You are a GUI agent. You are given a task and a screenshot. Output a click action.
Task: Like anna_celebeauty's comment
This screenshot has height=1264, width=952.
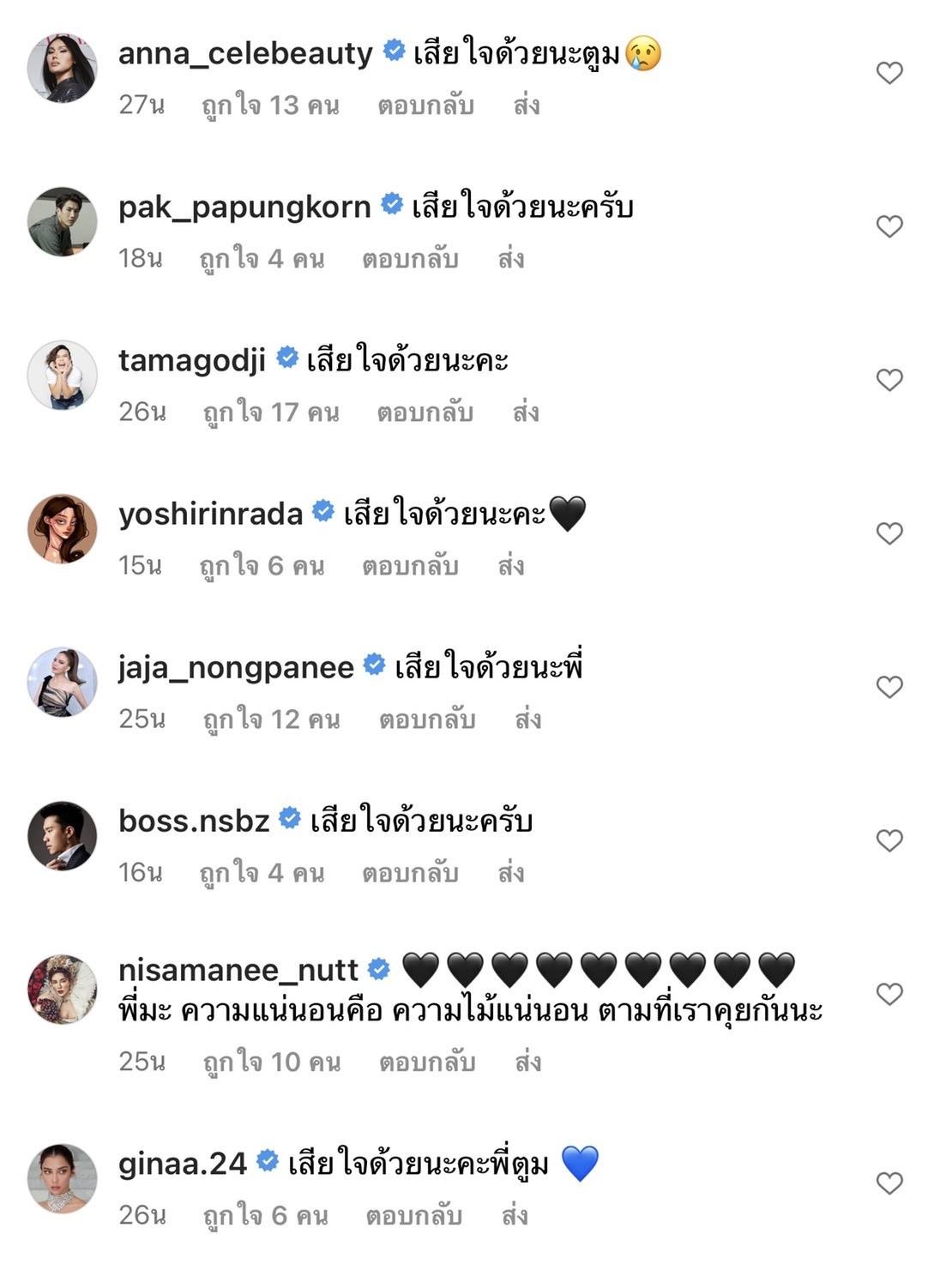click(x=889, y=73)
